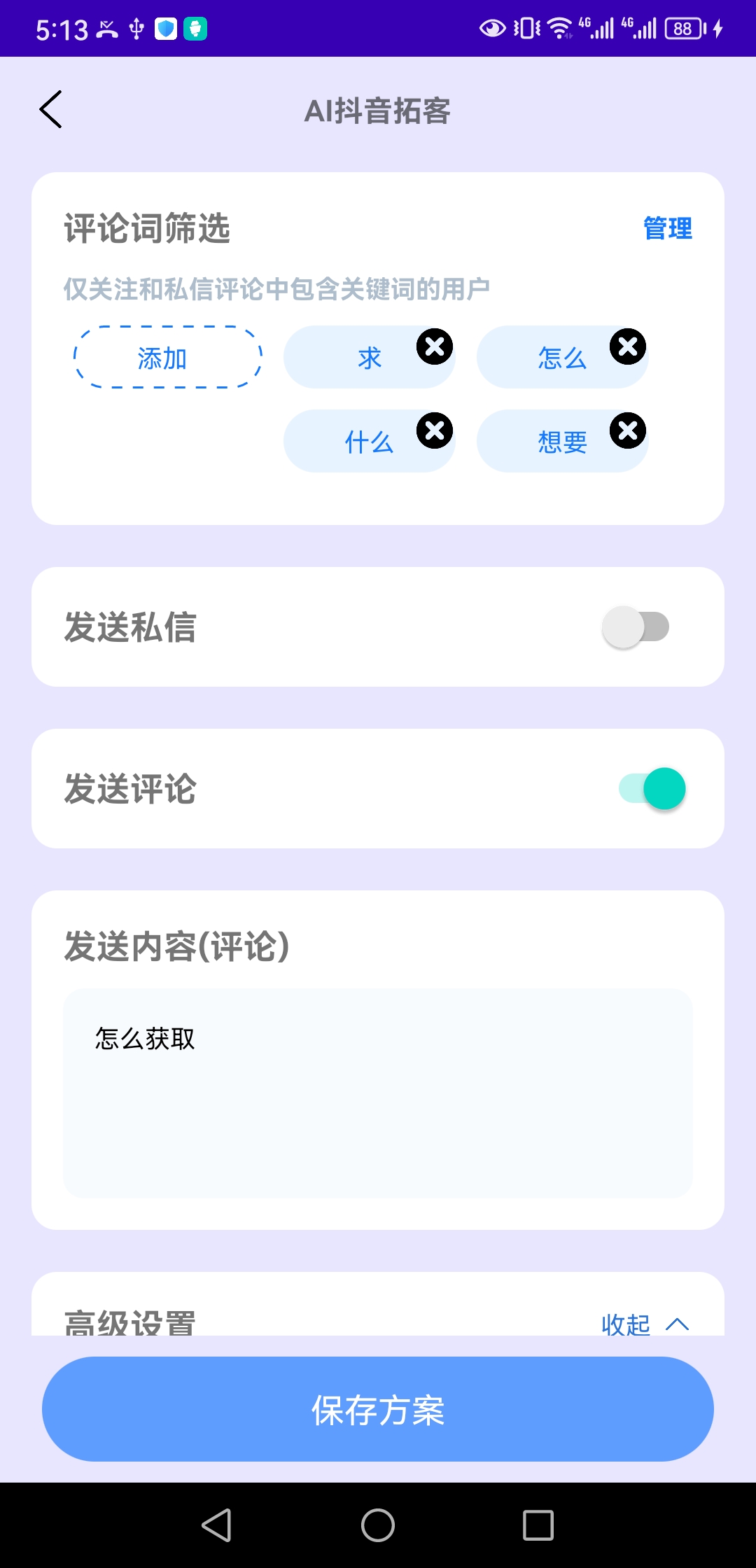This screenshot has height=1568, width=756.
Task: Turn off the 发送评论 switch
Action: [x=652, y=789]
